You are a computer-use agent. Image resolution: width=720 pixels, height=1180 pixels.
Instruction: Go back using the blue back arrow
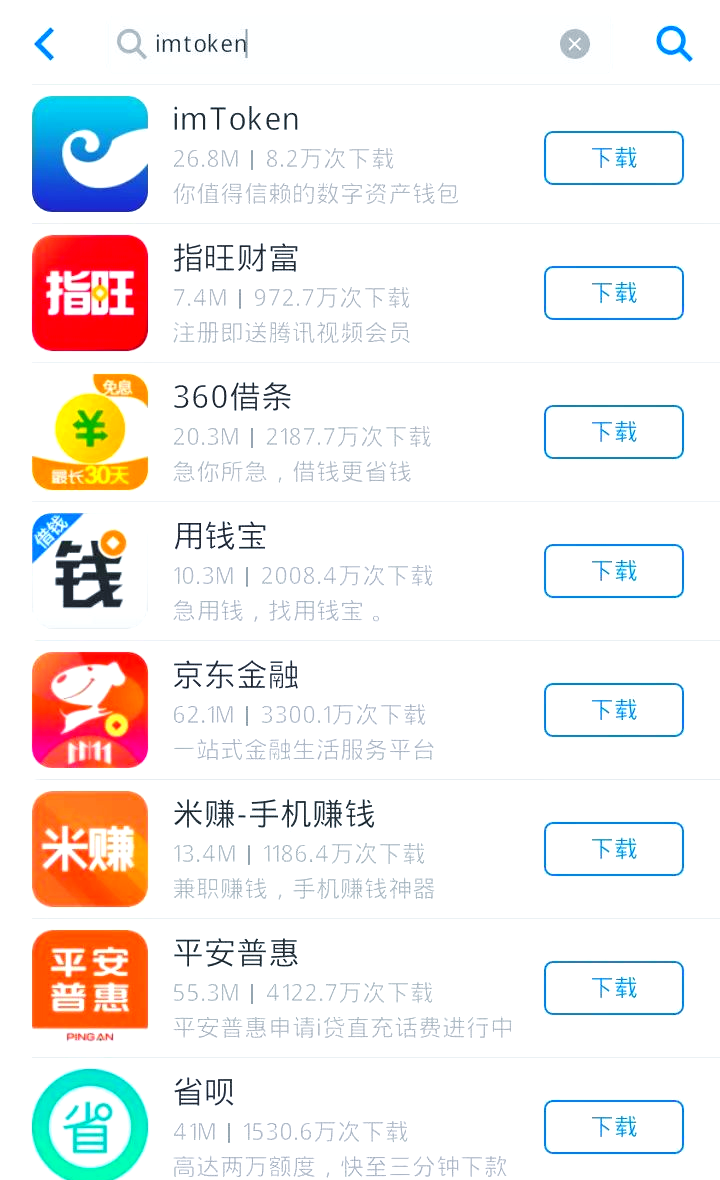coord(43,44)
